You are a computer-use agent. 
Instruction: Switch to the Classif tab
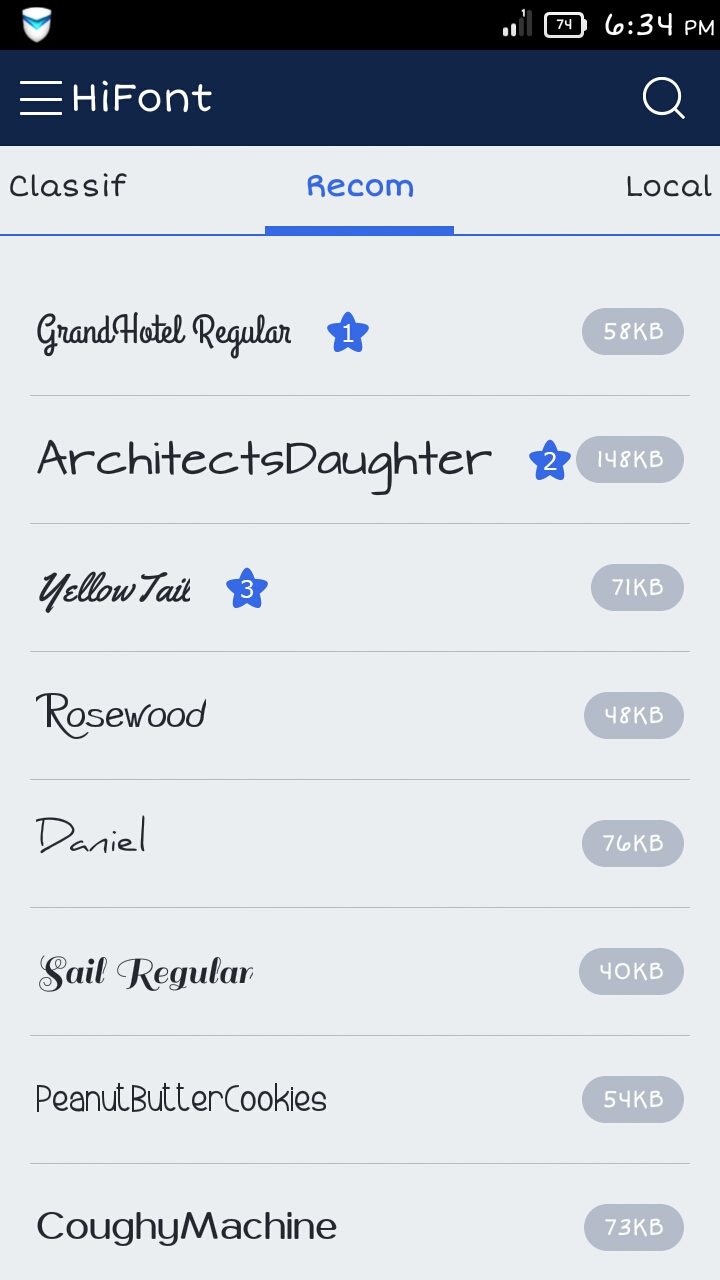click(68, 187)
